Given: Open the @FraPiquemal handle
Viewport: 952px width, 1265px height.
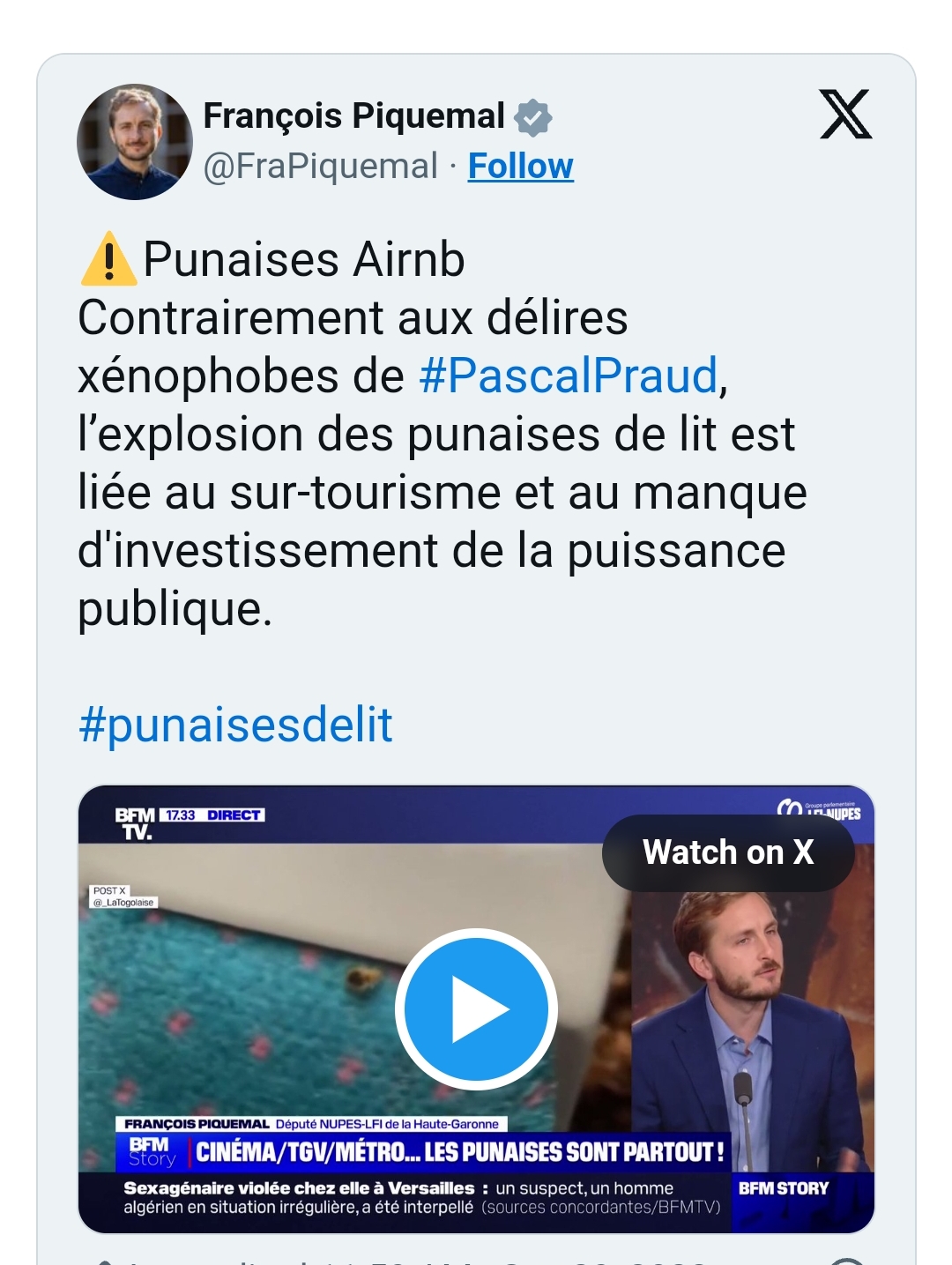Looking at the screenshot, I should pos(320,166).
